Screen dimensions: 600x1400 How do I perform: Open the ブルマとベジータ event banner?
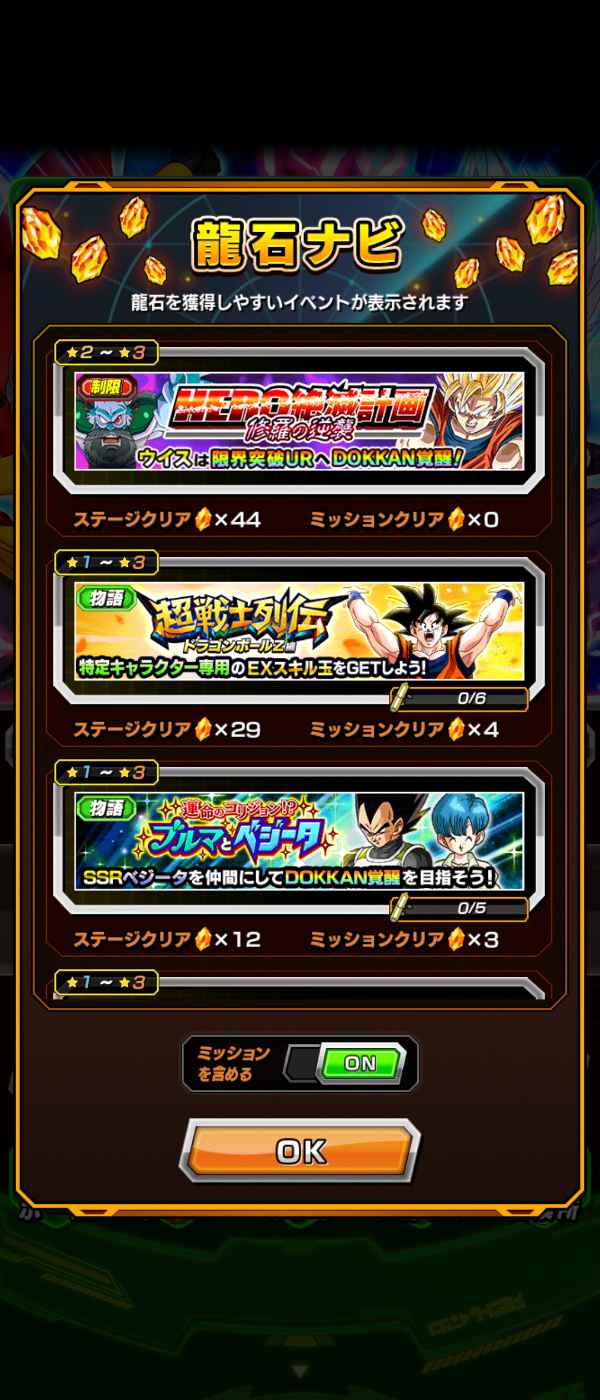click(299, 841)
